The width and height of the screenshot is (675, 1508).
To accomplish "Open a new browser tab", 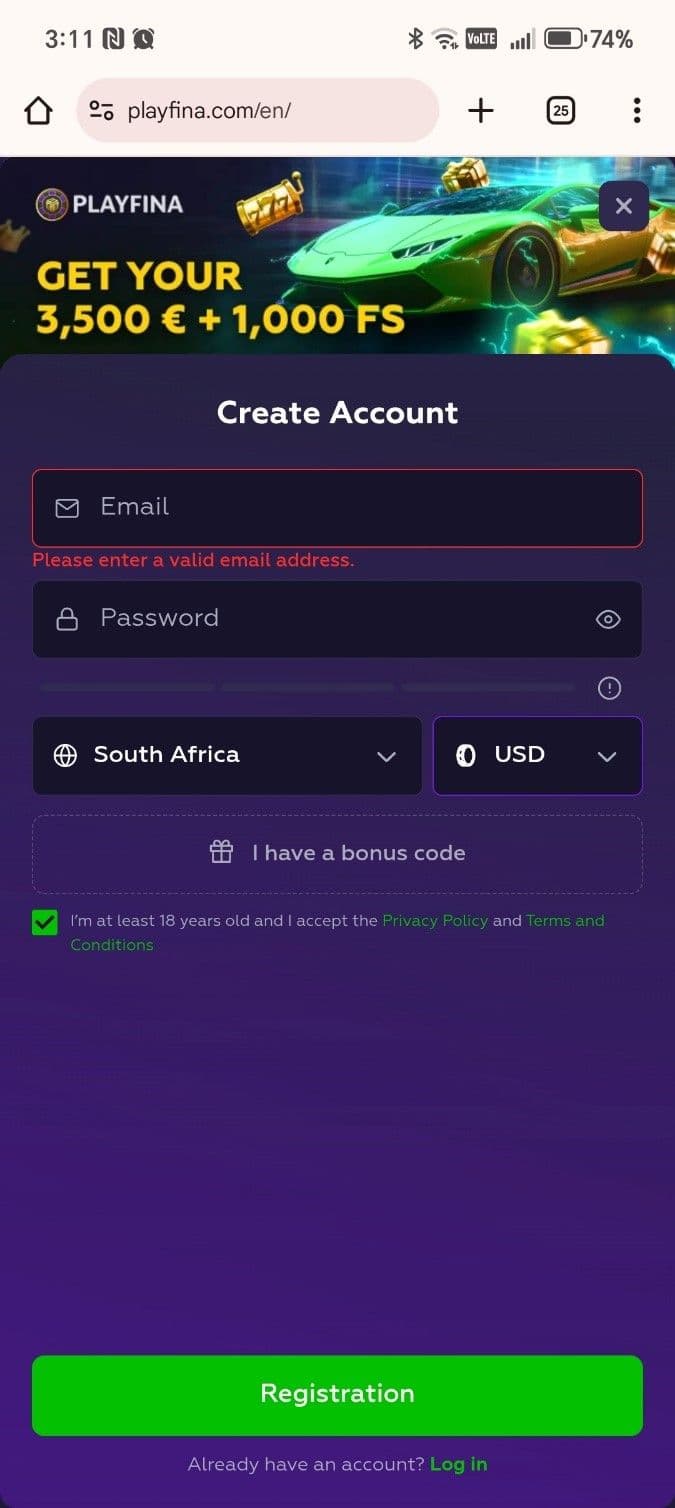I will click(x=481, y=111).
